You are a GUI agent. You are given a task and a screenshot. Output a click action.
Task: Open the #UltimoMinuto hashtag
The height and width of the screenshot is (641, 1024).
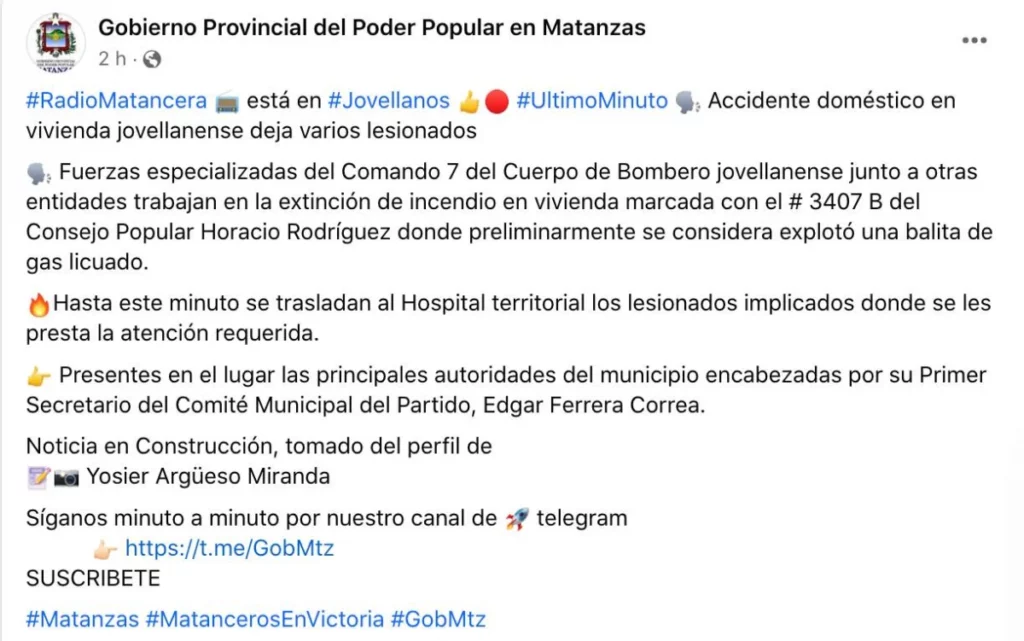[591, 101]
